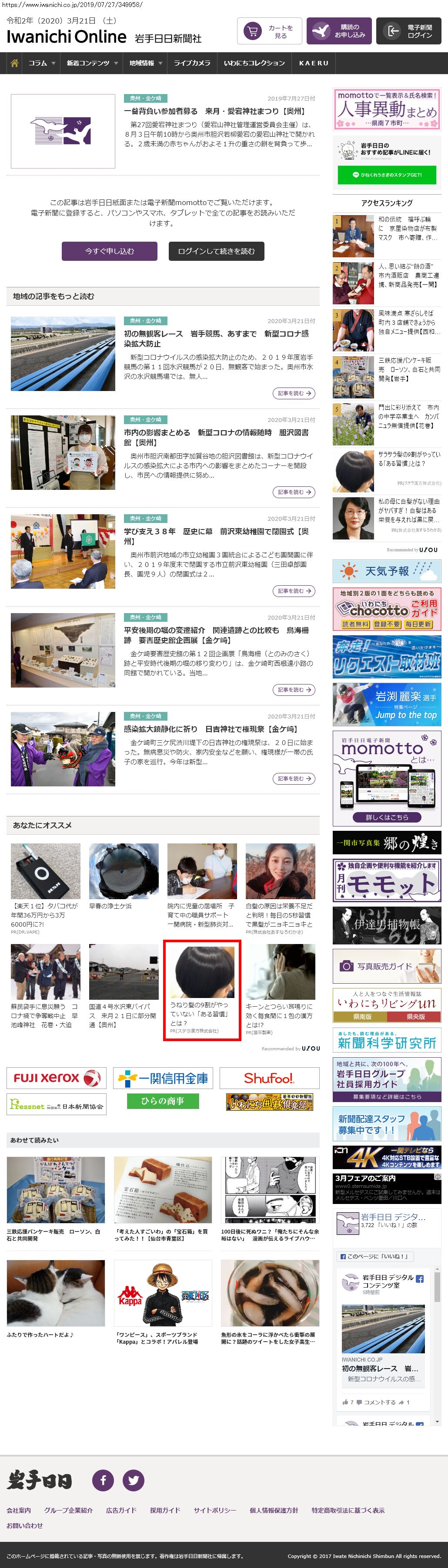
Task: Tap ログインして続きを読む button
Action: click(217, 251)
